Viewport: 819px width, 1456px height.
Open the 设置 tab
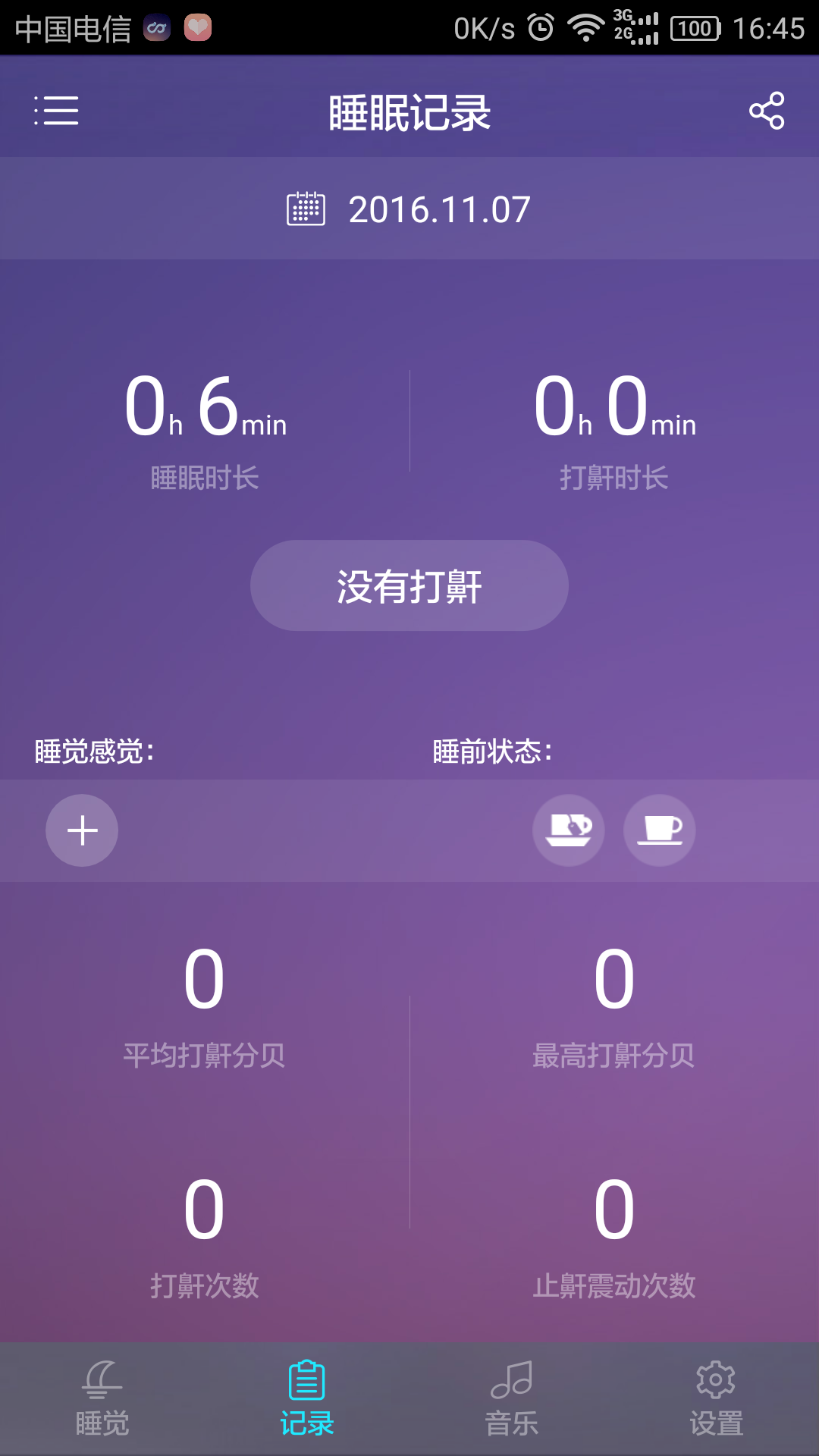pyautogui.click(x=717, y=1399)
